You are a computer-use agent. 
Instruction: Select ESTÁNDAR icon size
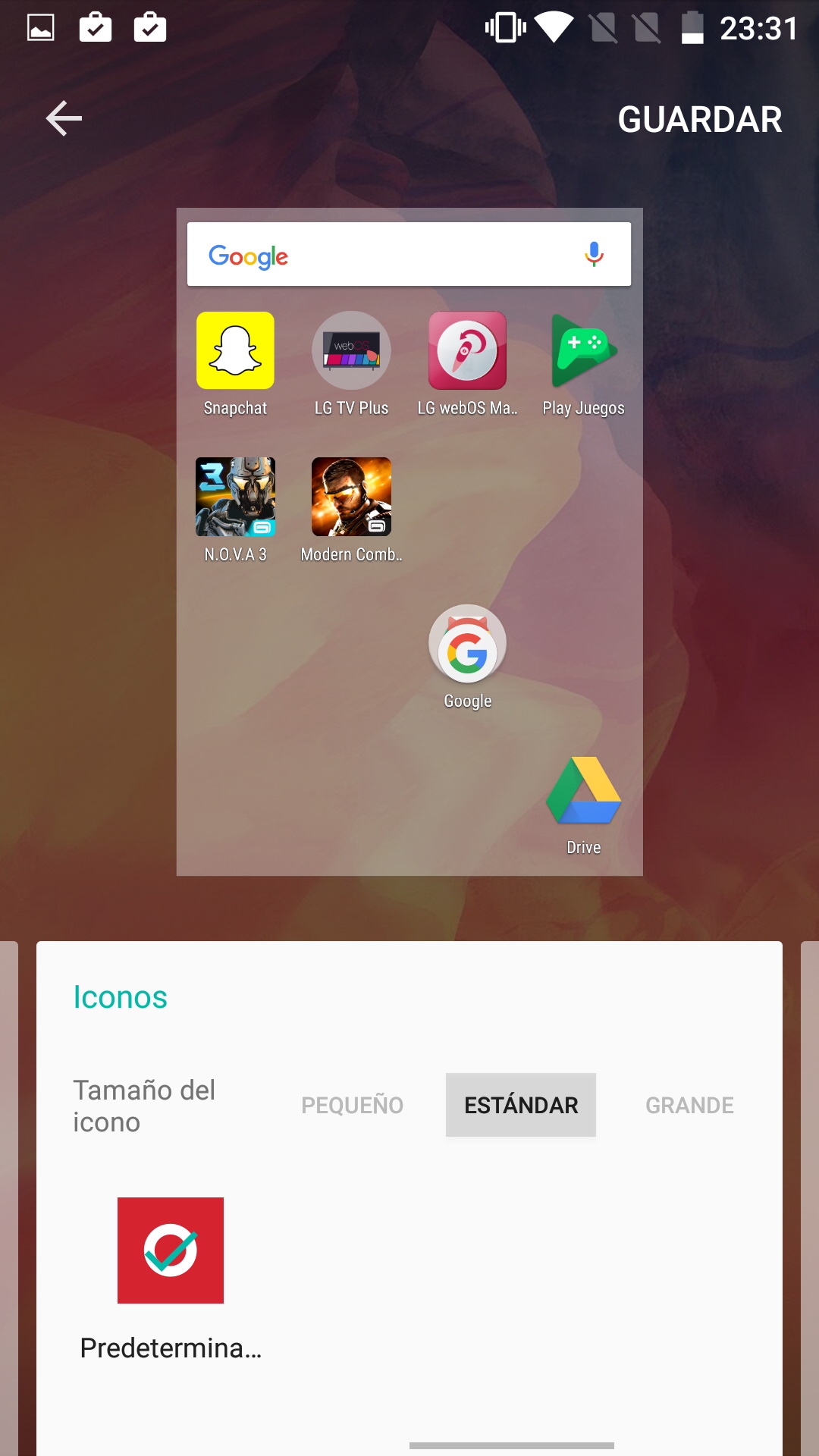click(x=521, y=1105)
